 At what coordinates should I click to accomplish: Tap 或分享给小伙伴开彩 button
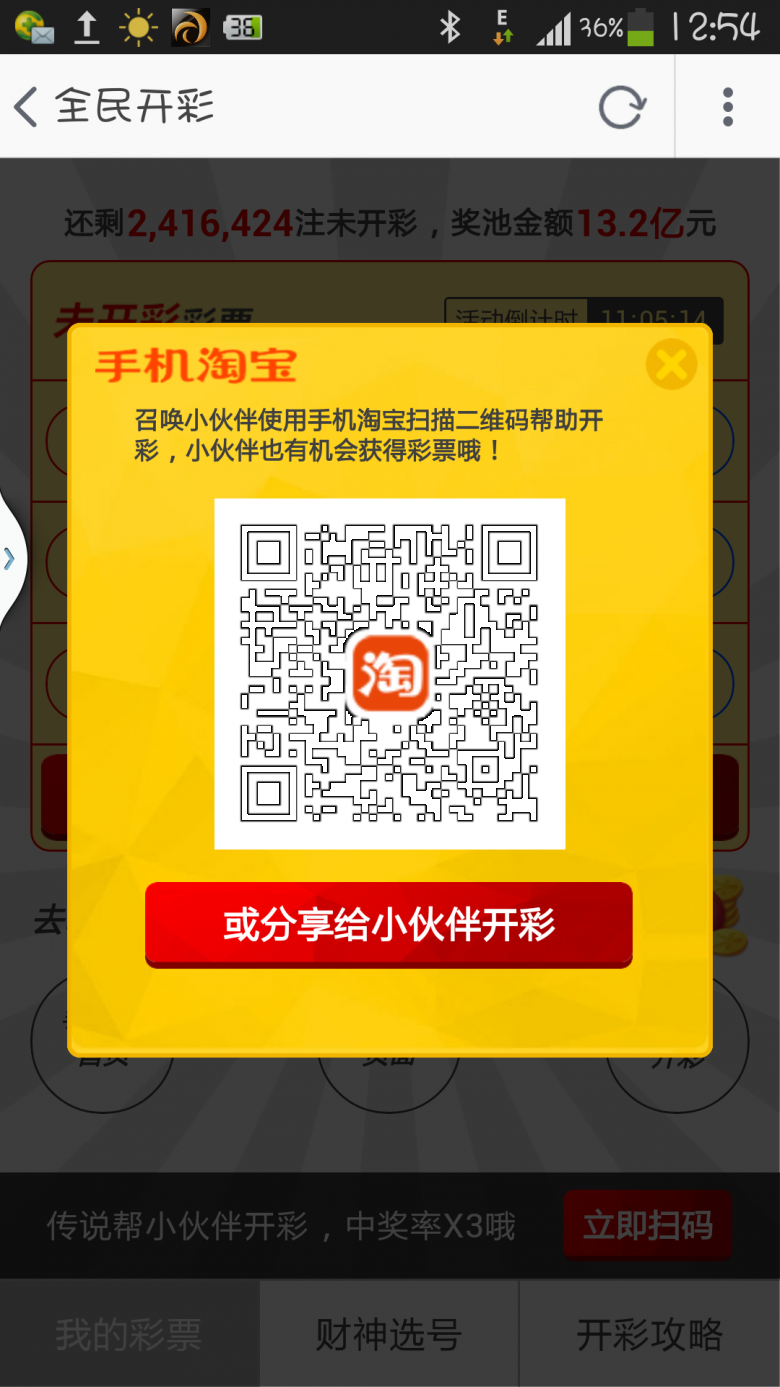389,925
